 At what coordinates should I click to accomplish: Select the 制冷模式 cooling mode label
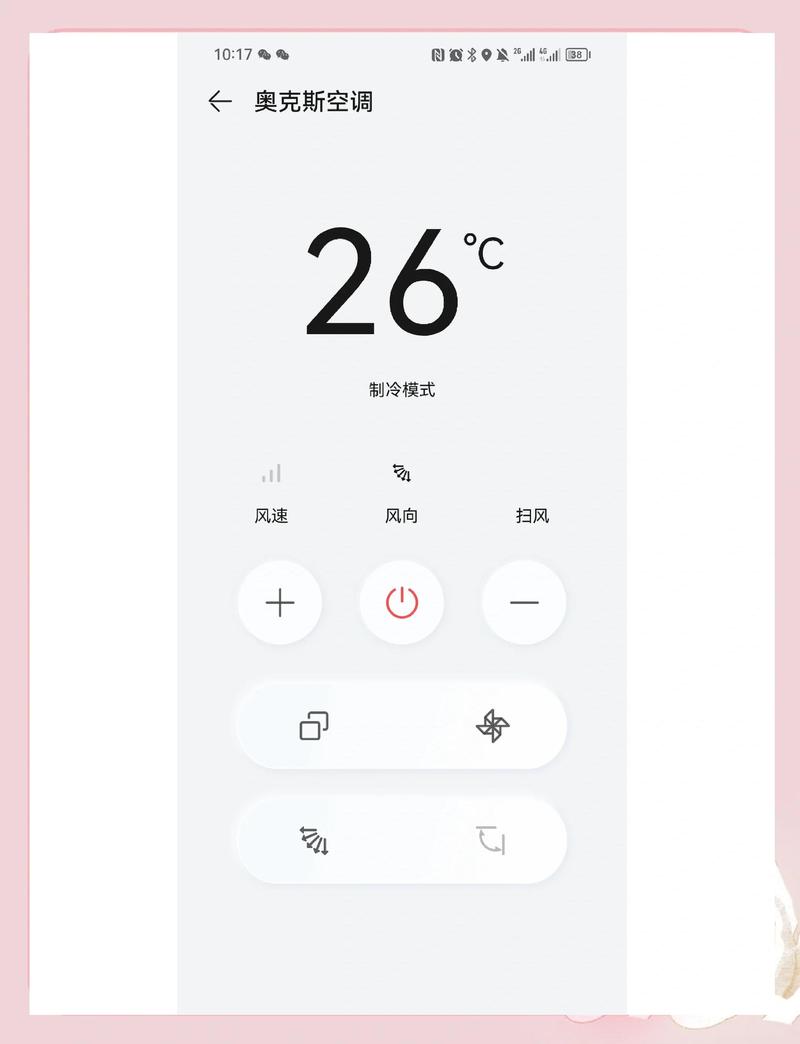tap(401, 389)
